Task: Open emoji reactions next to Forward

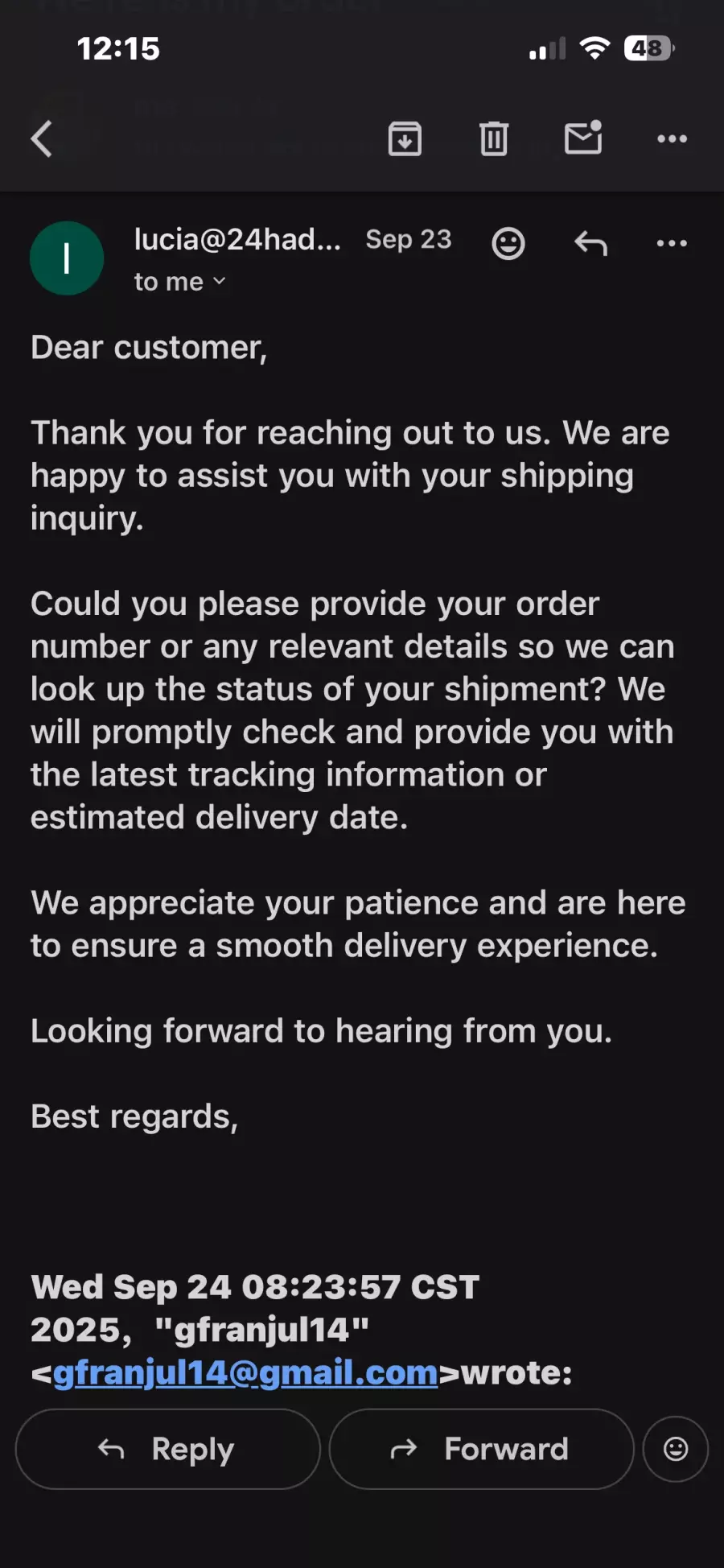Action: pos(676,1449)
